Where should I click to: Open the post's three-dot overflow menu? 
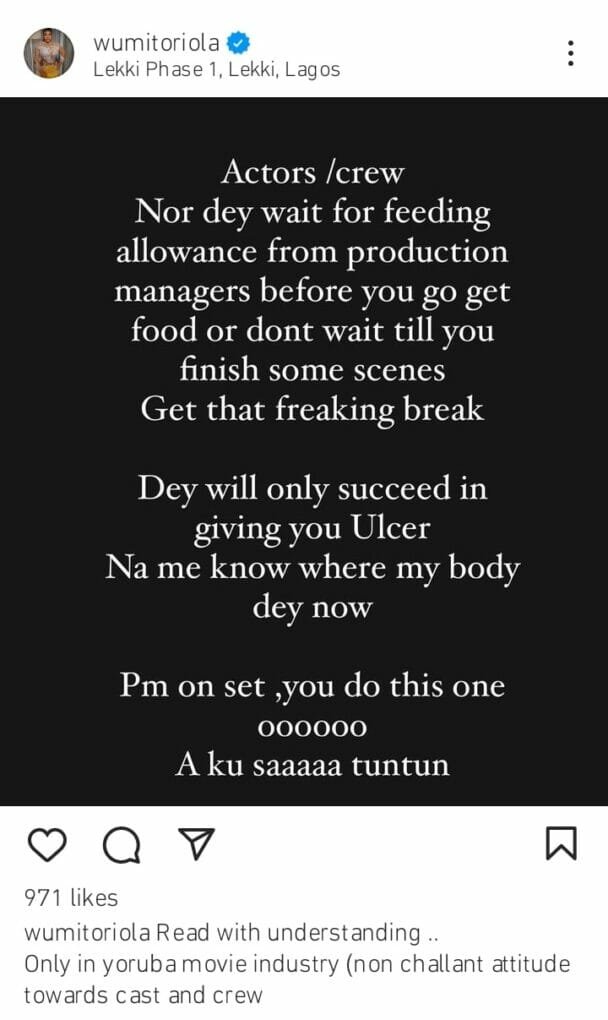point(570,53)
